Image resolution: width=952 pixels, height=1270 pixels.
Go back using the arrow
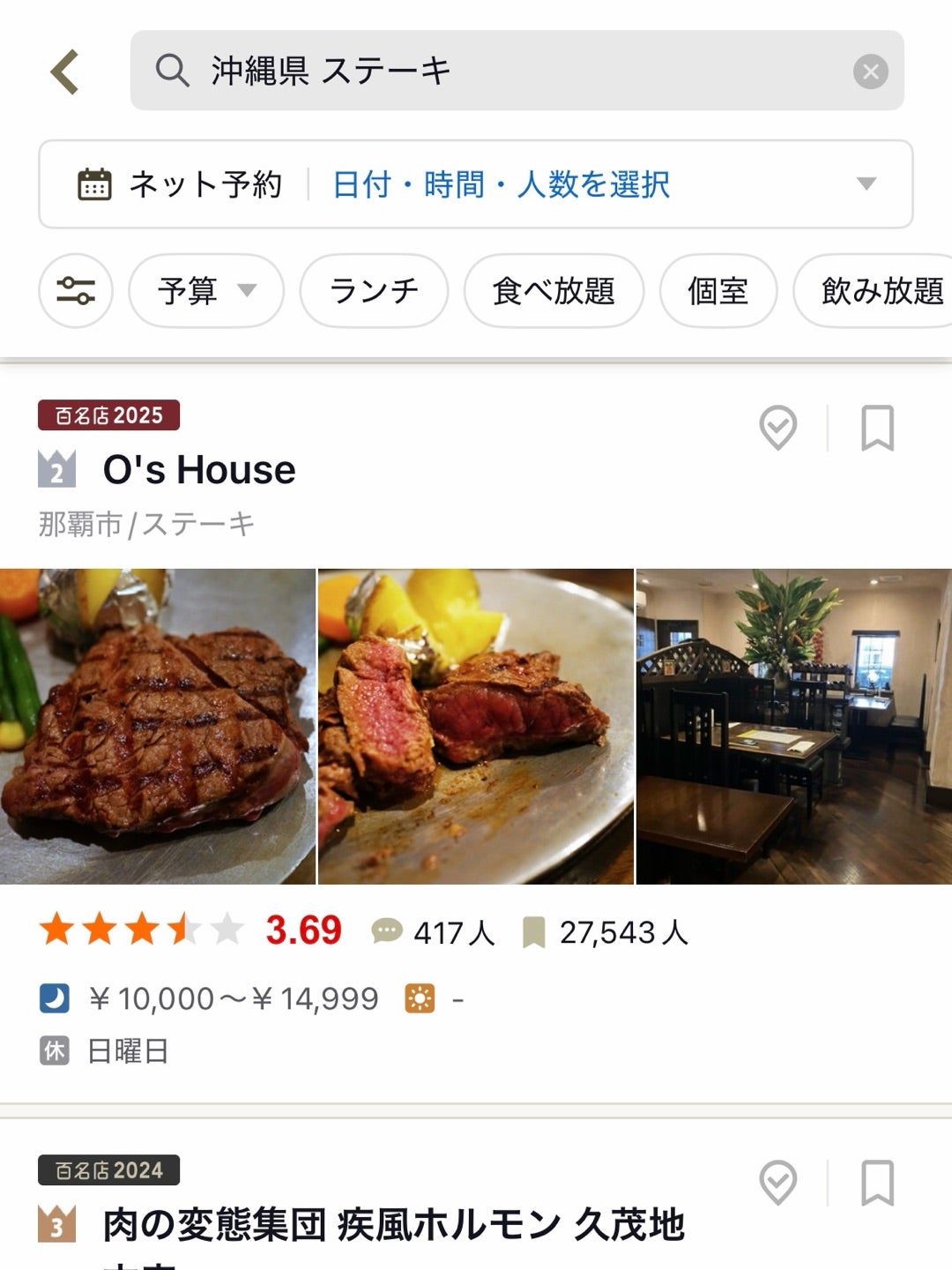tap(65, 71)
